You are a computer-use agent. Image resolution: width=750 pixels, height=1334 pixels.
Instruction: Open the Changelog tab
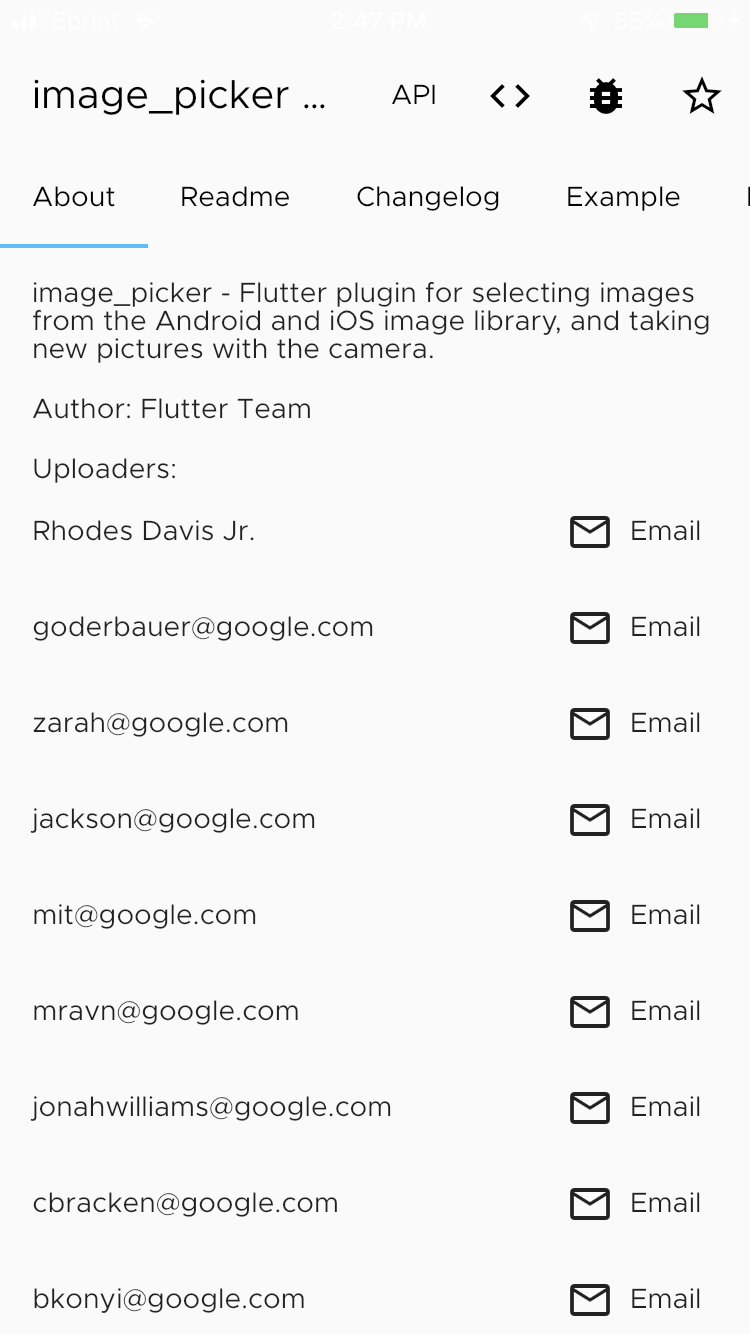coord(428,197)
